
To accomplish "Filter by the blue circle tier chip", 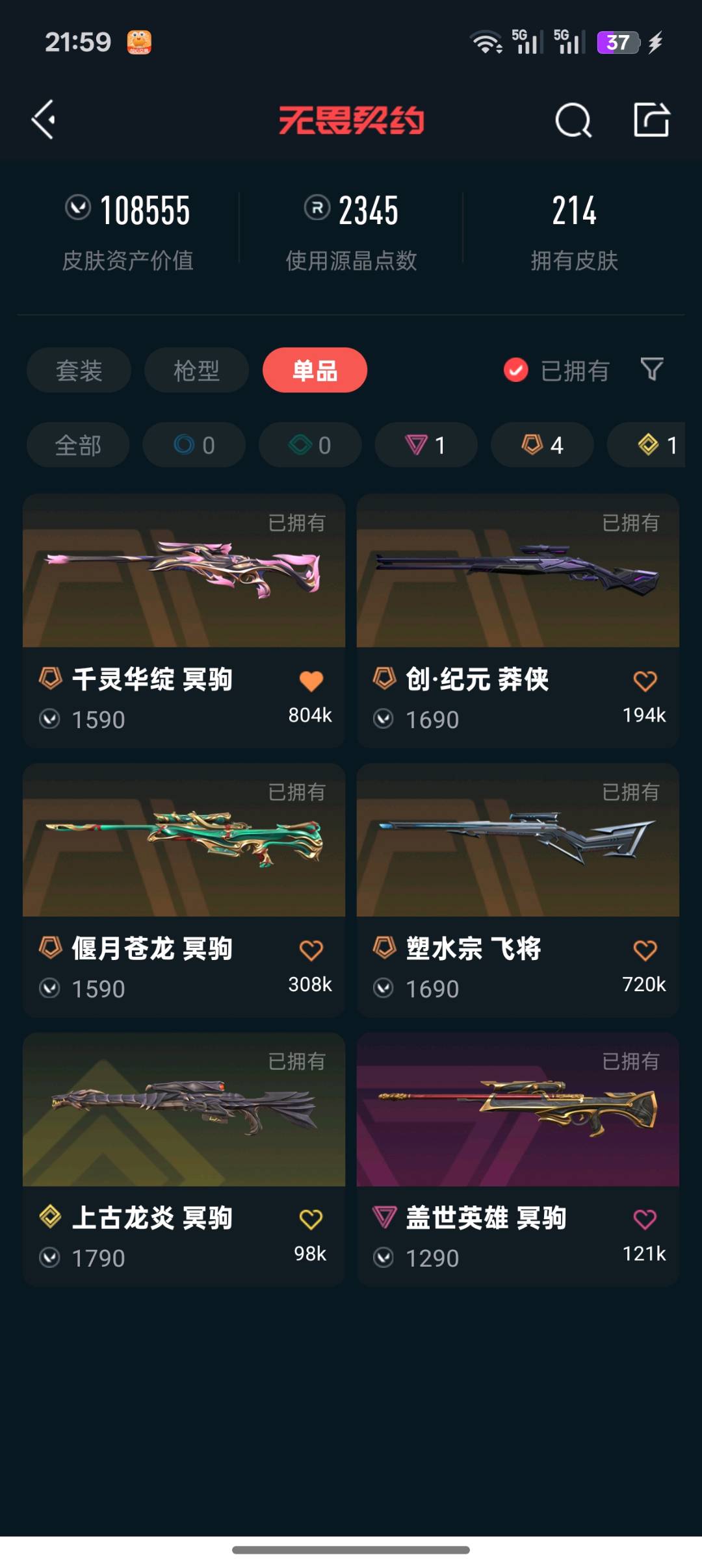I will click(x=194, y=445).
